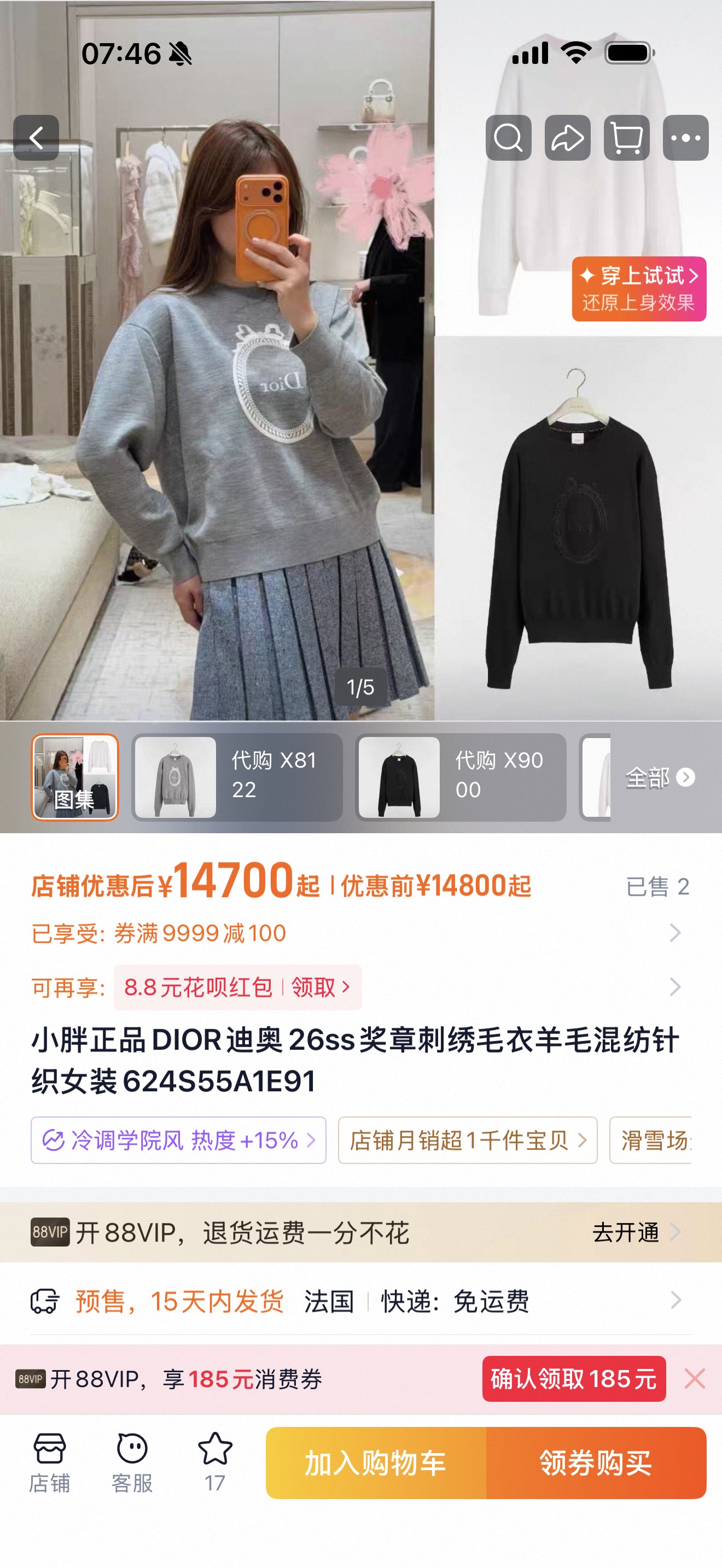Dismiss the 88VIP coupon banner

[x=695, y=1379]
